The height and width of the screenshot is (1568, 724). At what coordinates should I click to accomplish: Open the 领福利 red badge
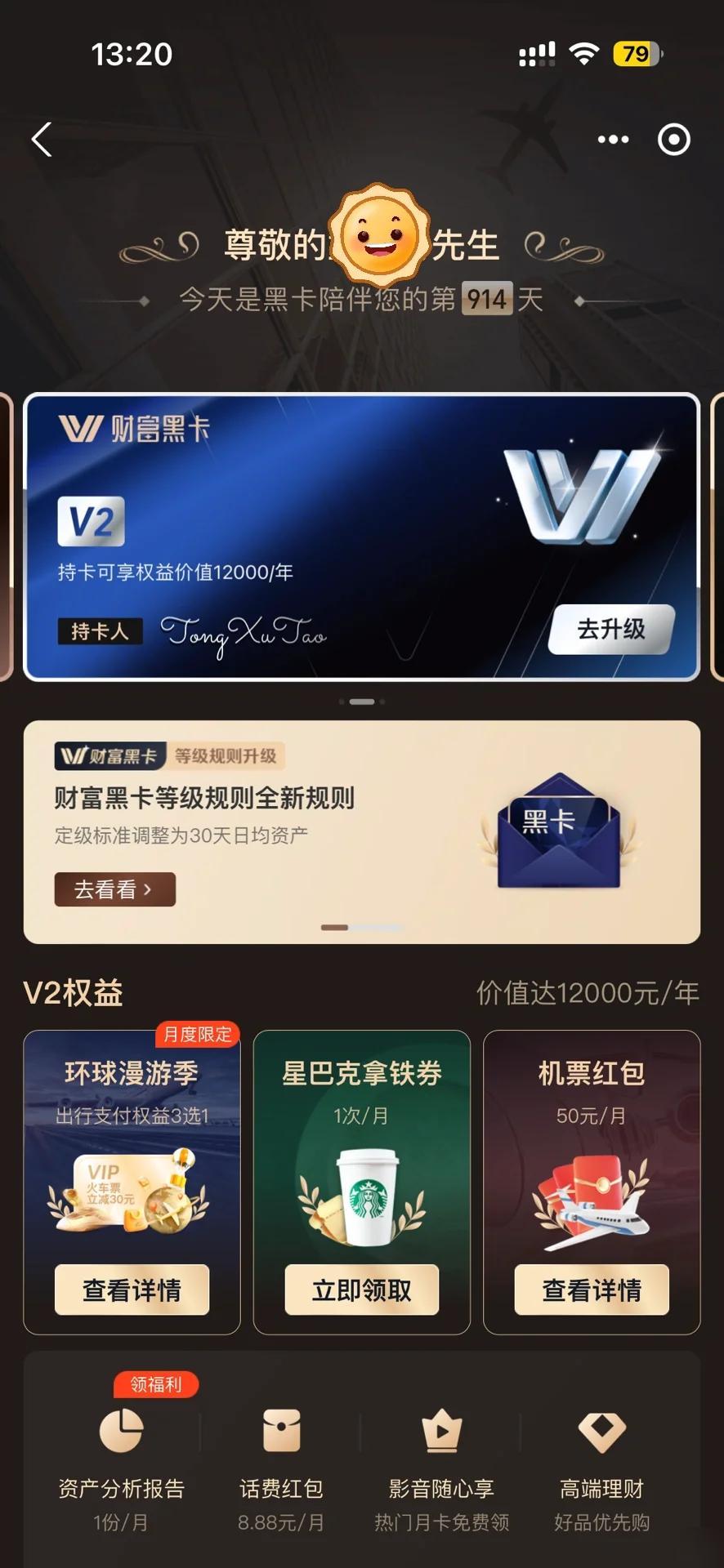[x=155, y=1385]
